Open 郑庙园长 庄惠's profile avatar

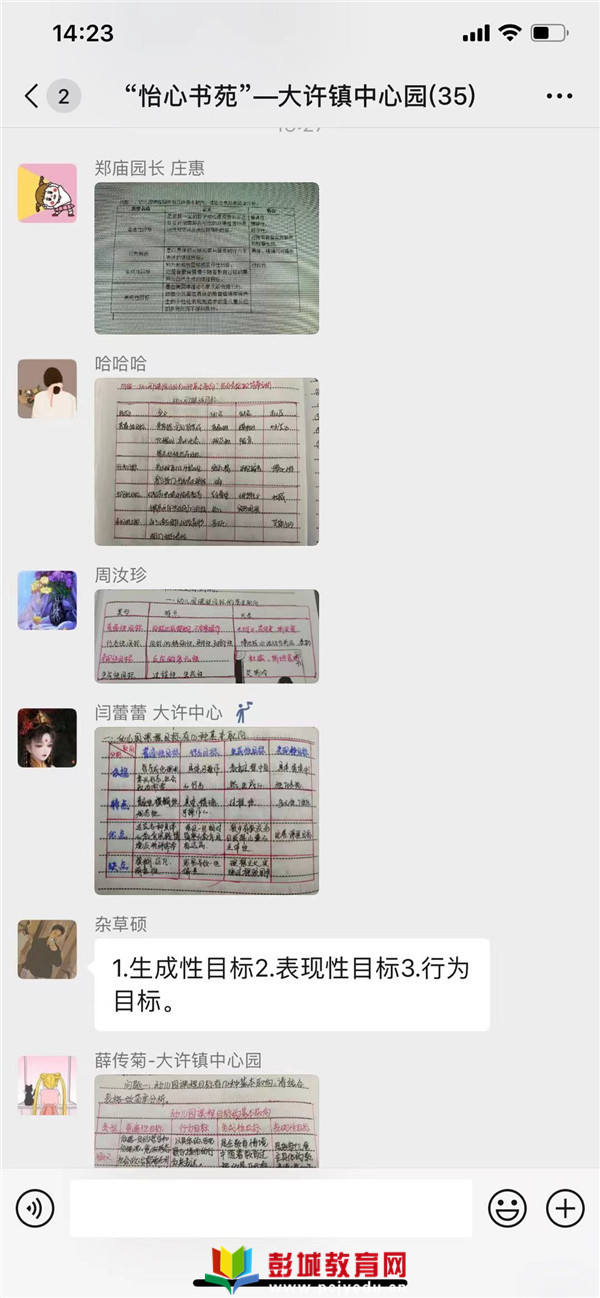47,193
